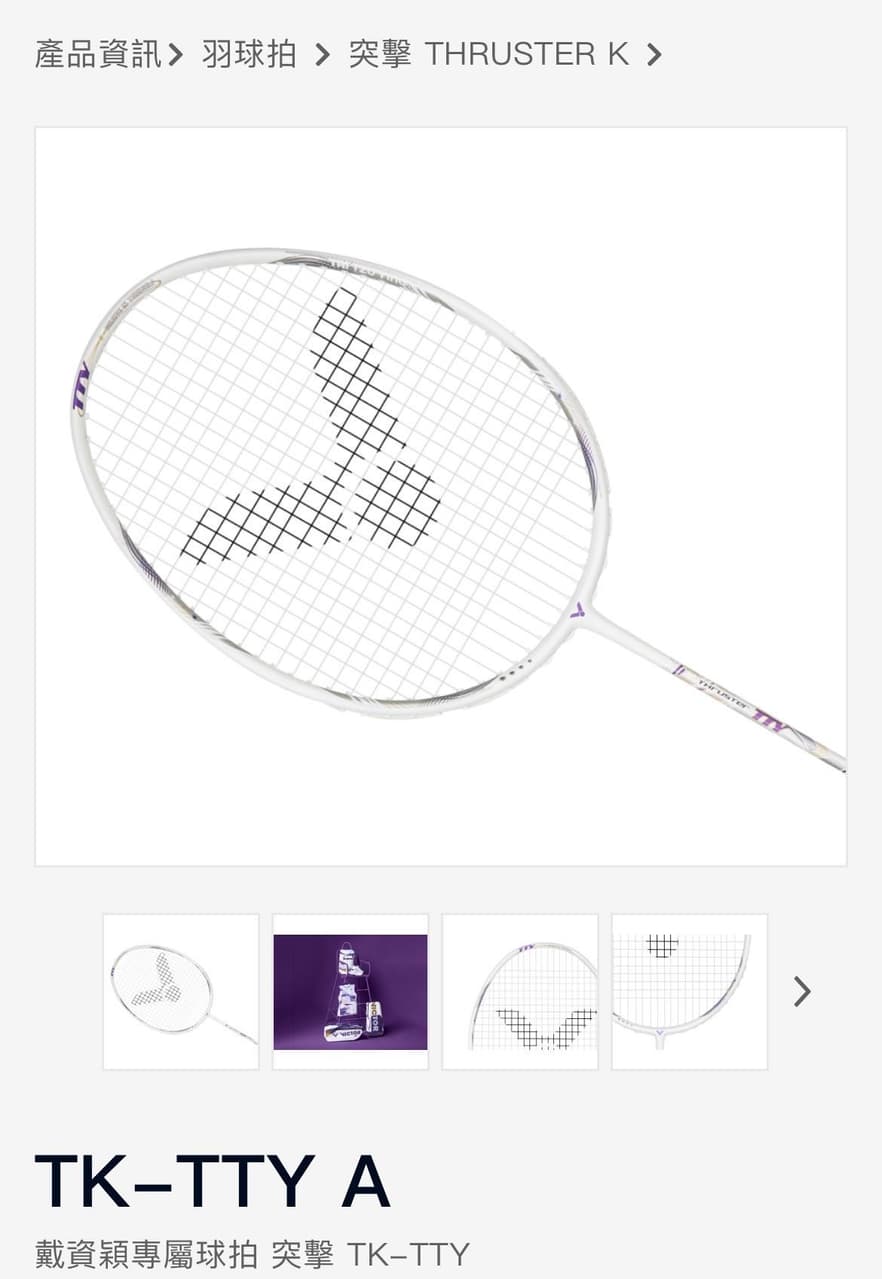Image resolution: width=882 pixels, height=1279 pixels.
Task: Open the 突擊 THRUSTER K breadcrumb
Action: tap(488, 54)
